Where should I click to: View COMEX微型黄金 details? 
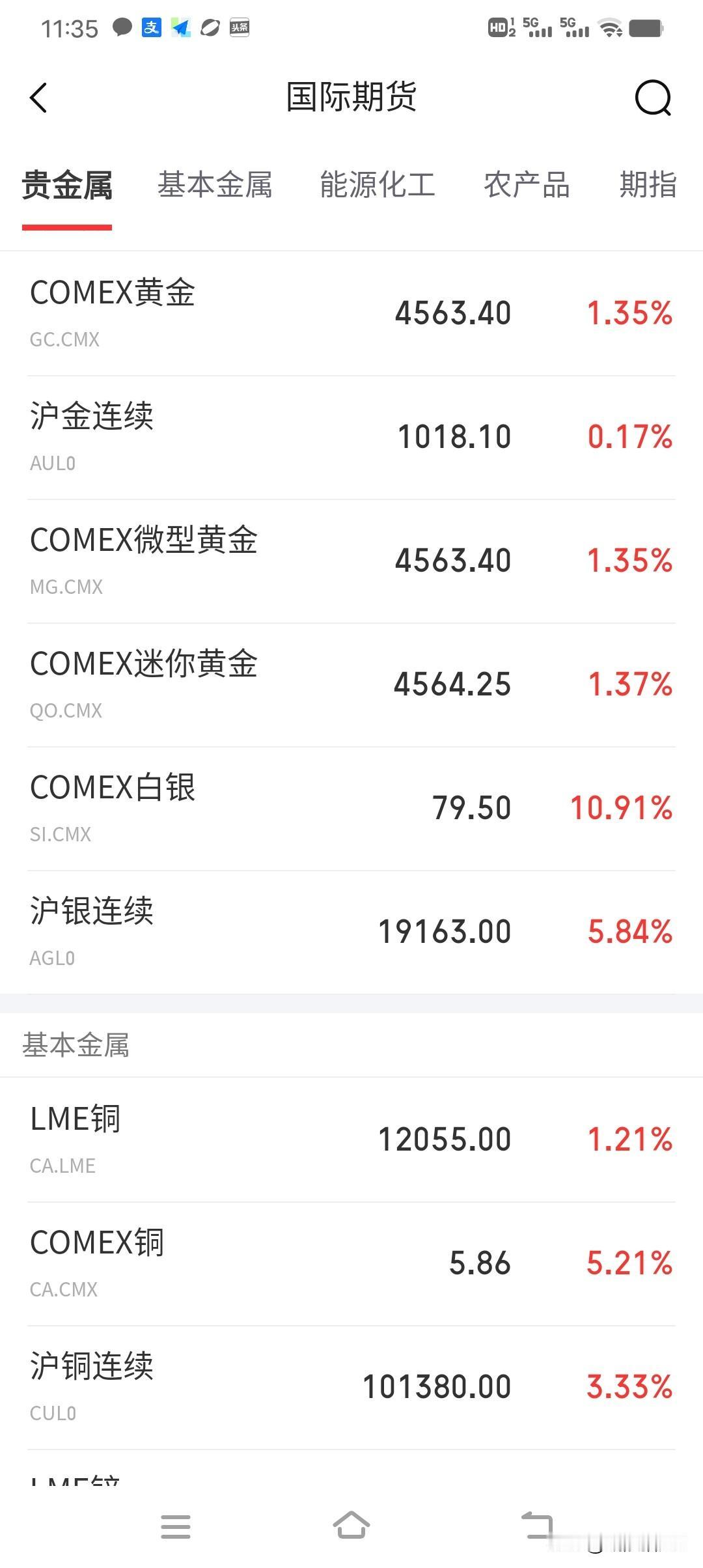(351, 561)
